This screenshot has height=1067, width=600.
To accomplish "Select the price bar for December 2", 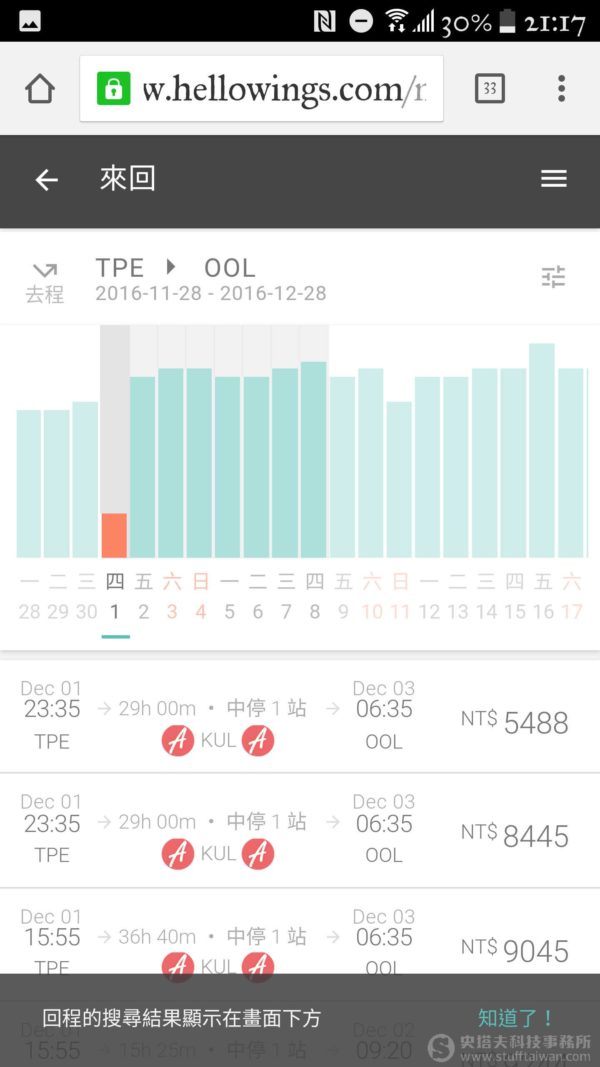I will (143, 467).
